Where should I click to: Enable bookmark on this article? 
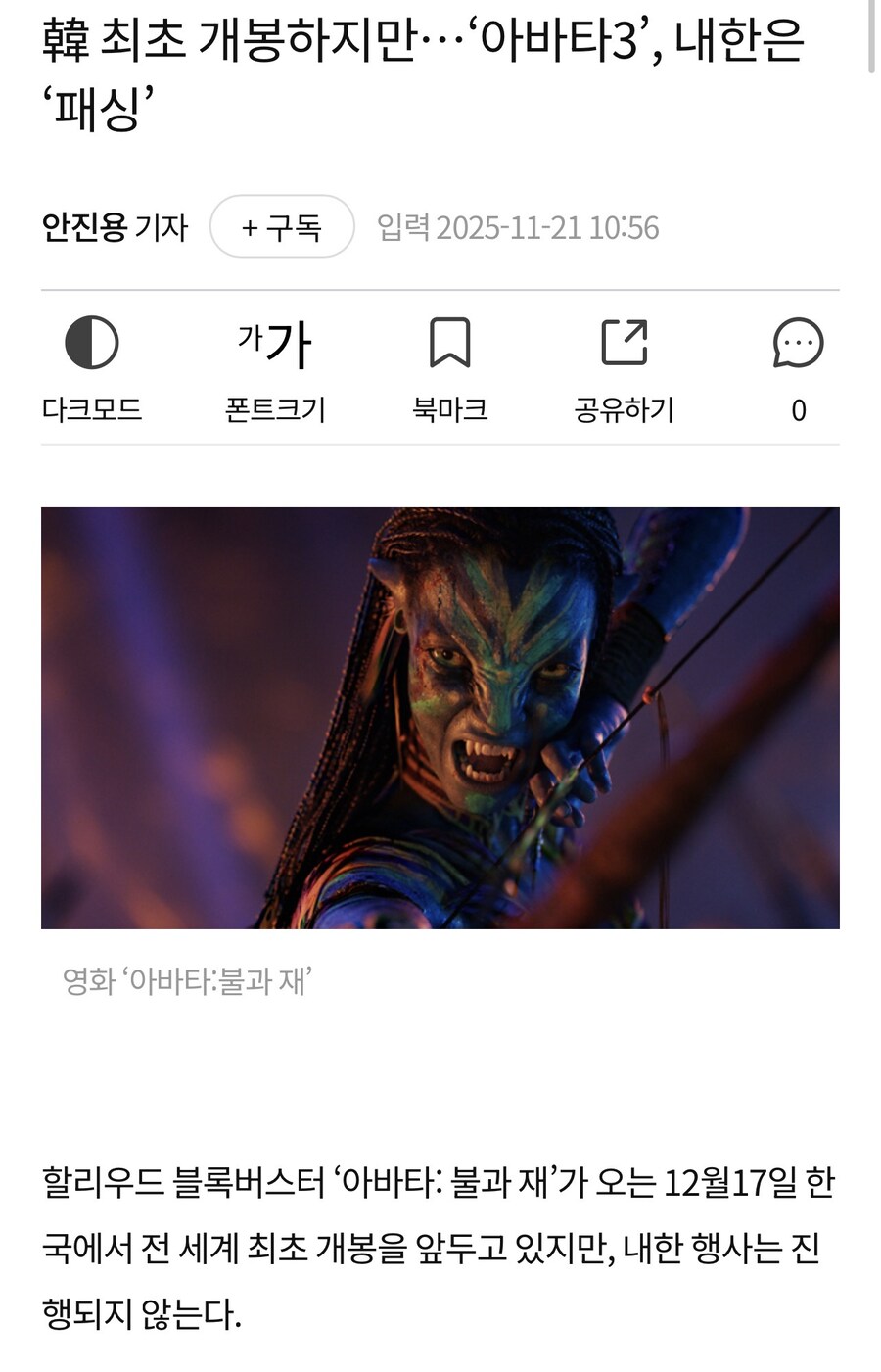click(450, 372)
